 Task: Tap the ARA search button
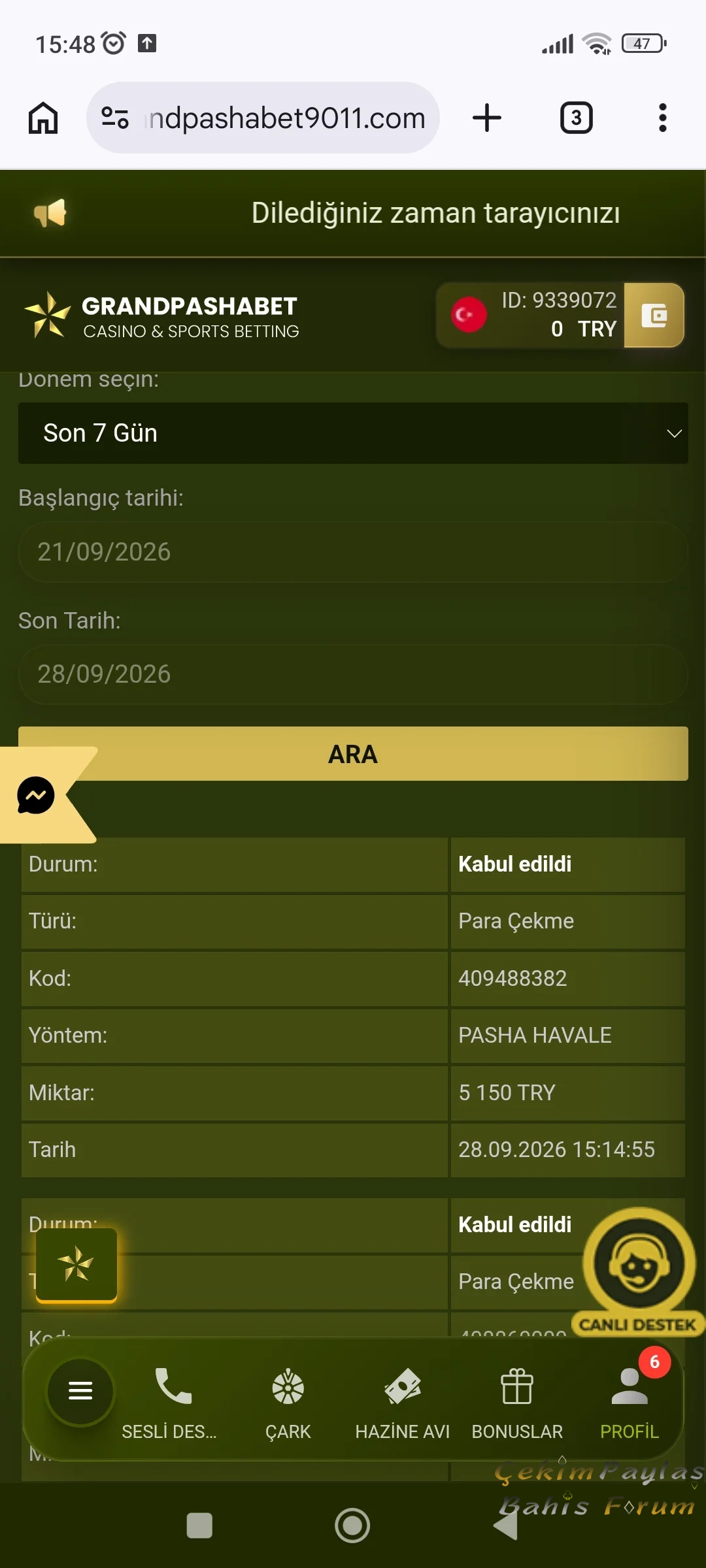pos(353,754)
